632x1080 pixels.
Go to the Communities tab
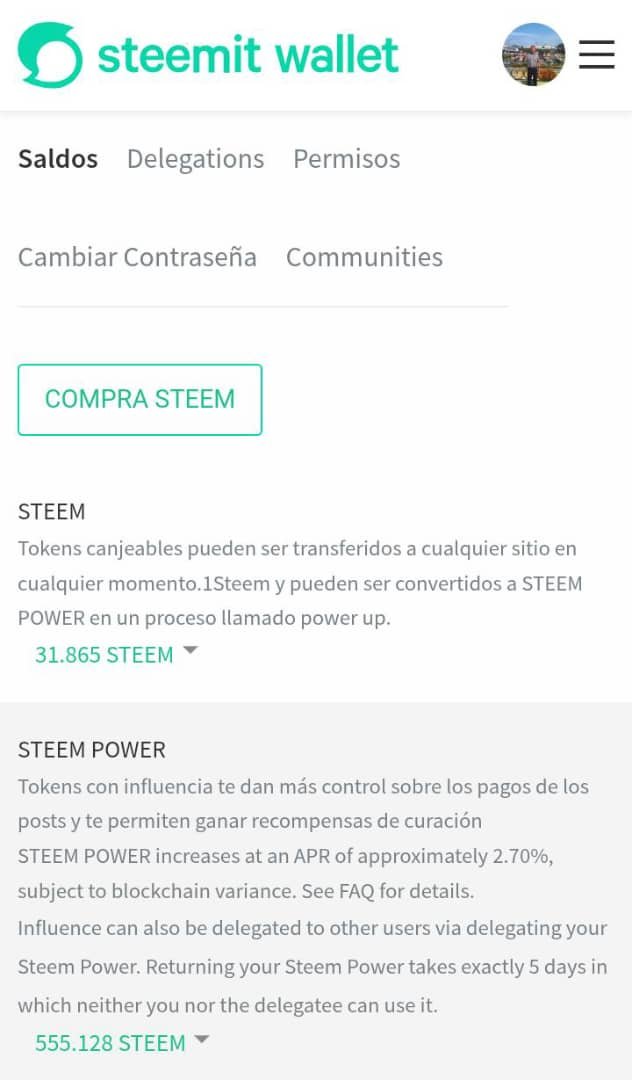point(364,257)
